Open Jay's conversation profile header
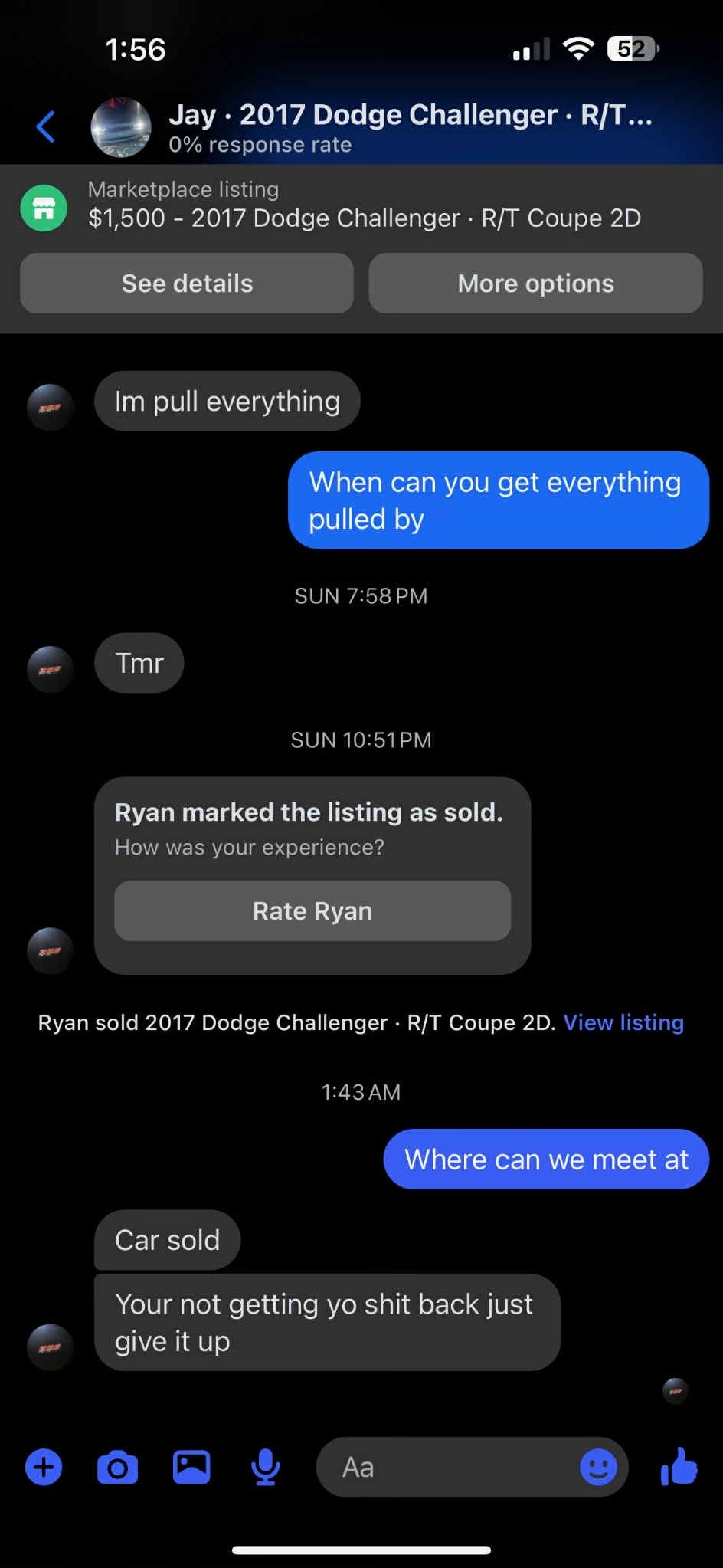The height and width of the screenshot is (1568, 723). [410, 127]
